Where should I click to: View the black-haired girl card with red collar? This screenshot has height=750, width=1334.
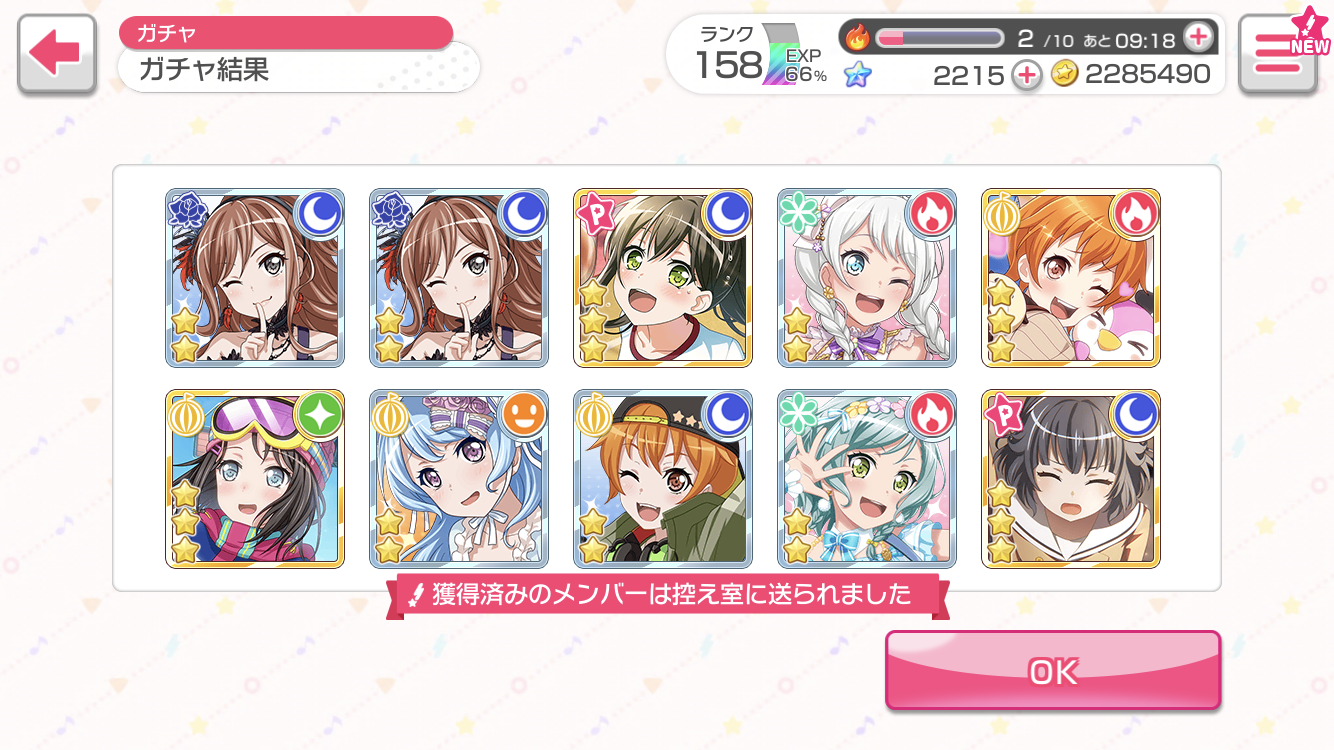663,277
